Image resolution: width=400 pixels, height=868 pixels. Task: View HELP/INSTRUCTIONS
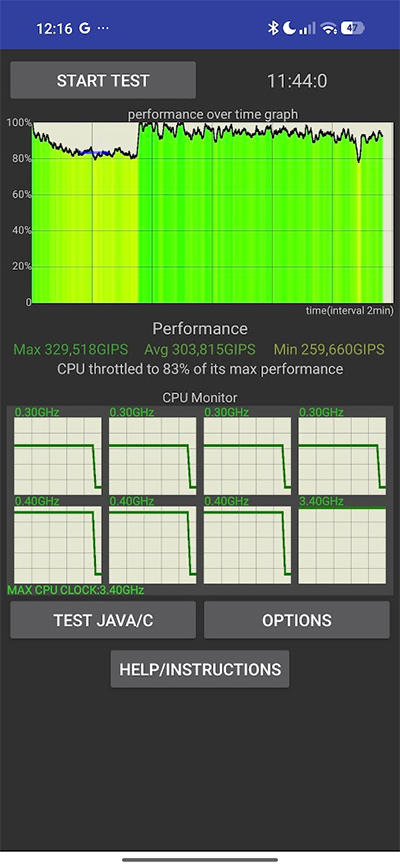coord(200,669)
